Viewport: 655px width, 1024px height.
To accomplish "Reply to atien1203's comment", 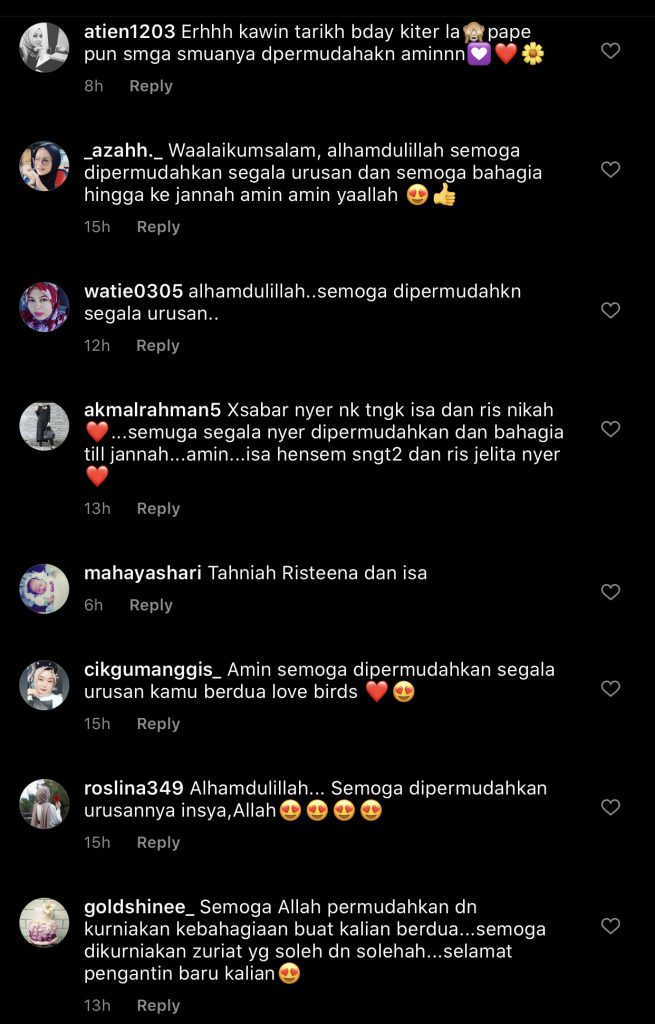I will point(151,86).
